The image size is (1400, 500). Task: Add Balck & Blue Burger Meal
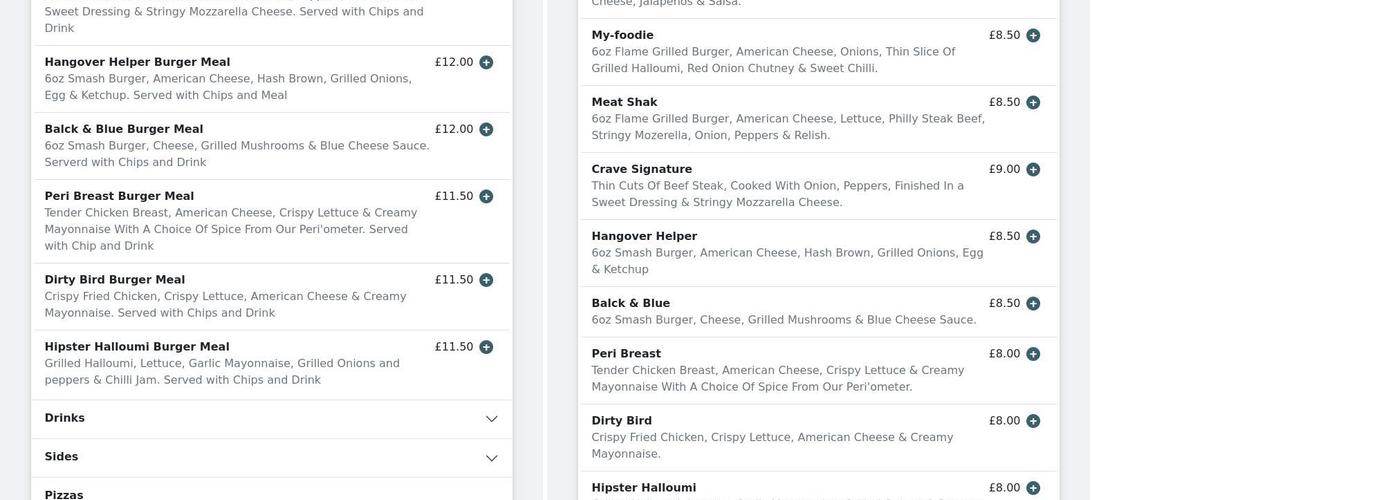[x=486, y=129]
